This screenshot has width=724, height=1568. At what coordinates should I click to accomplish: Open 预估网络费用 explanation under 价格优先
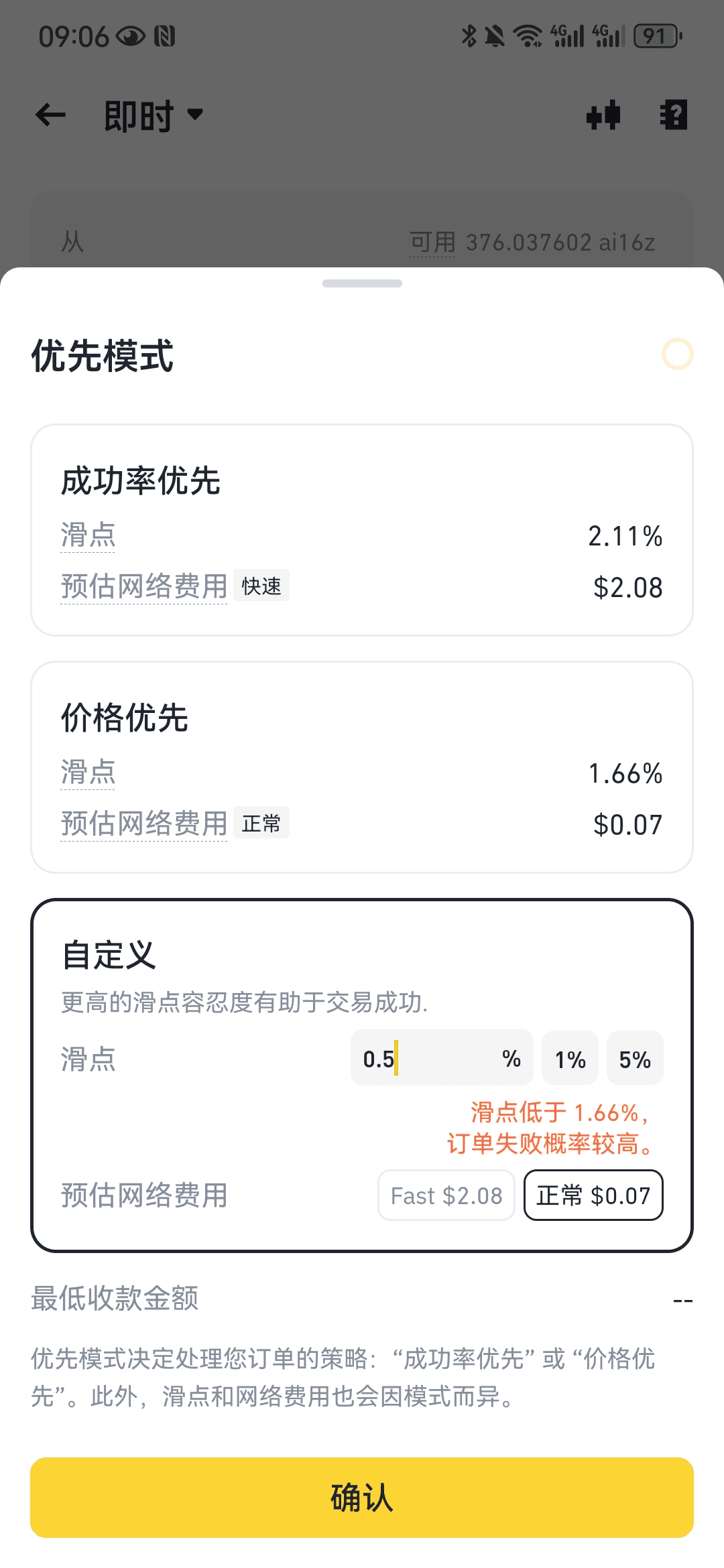[x=144, y=823]
